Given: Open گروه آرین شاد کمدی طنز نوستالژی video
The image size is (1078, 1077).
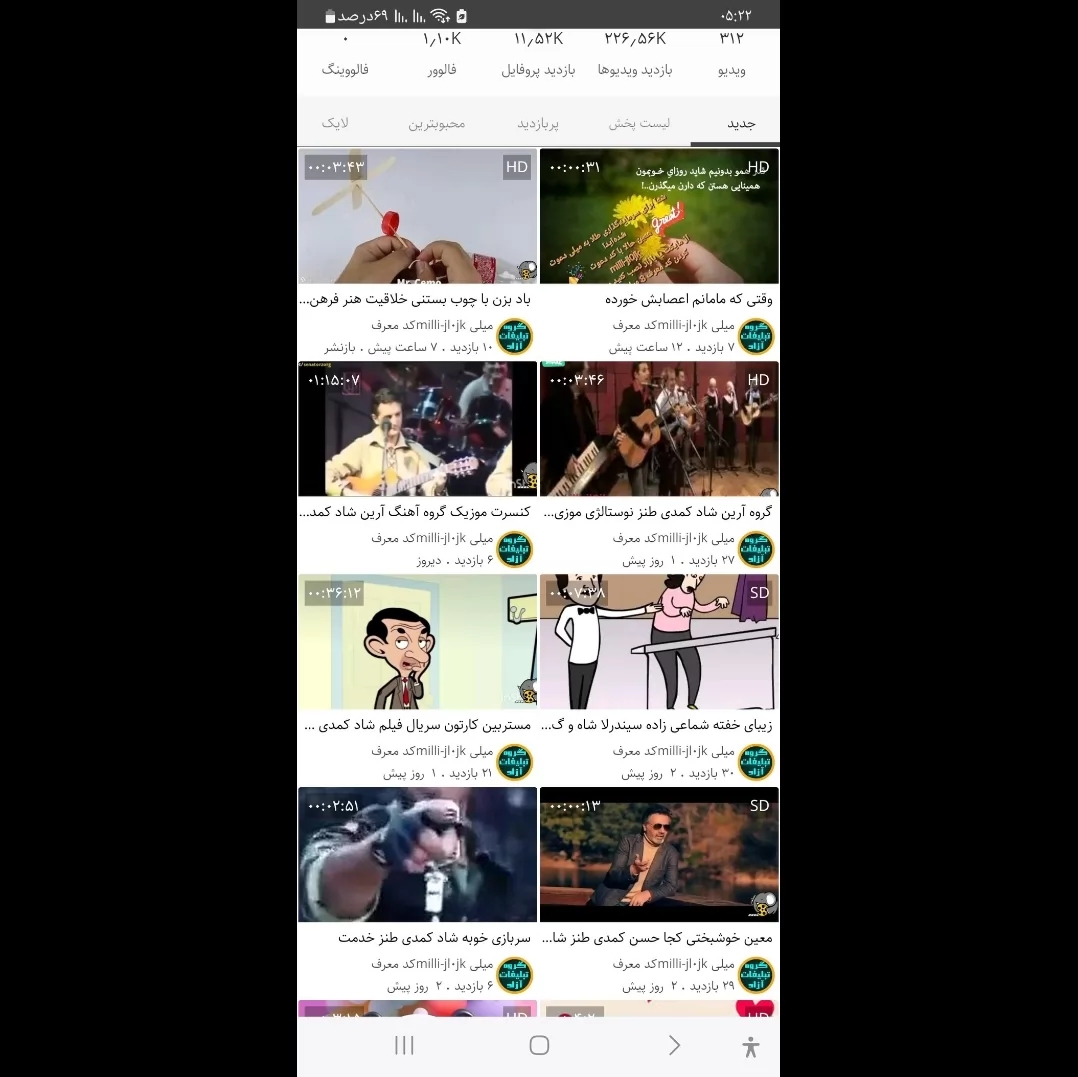Looking at the screenshot, I should 659,430.
